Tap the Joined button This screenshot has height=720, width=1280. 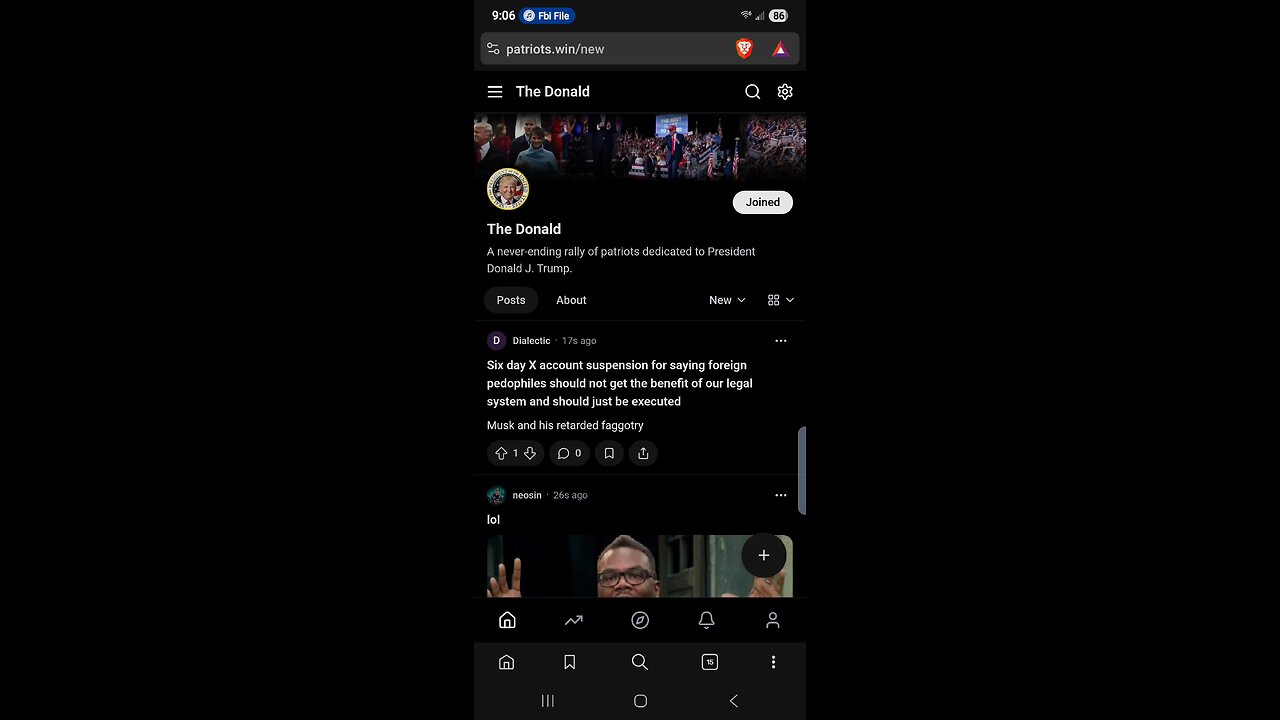point(763,202)
